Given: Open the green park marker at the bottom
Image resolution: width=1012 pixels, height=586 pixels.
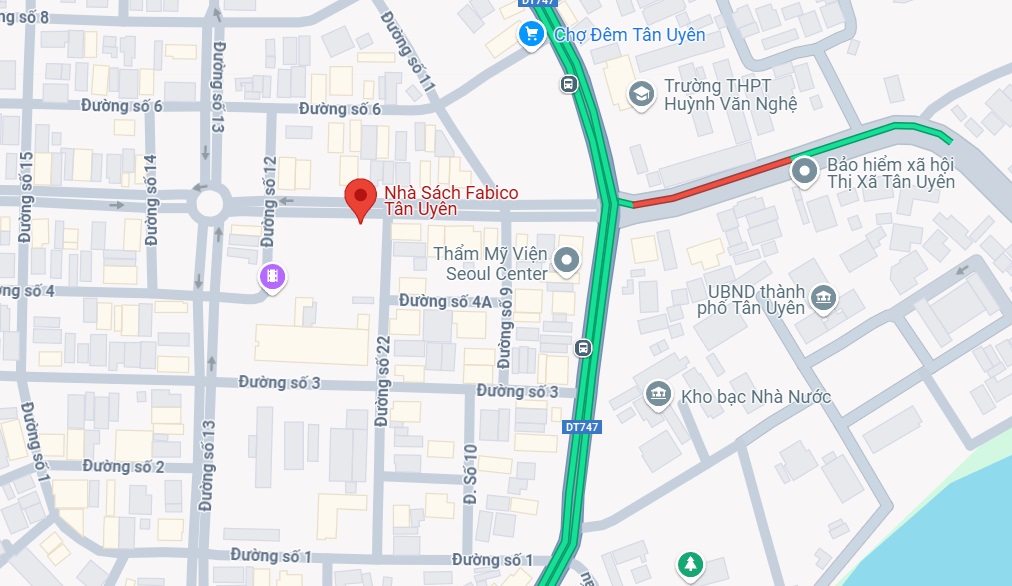Looking at the screenshot, I should (x=688, y=565).
